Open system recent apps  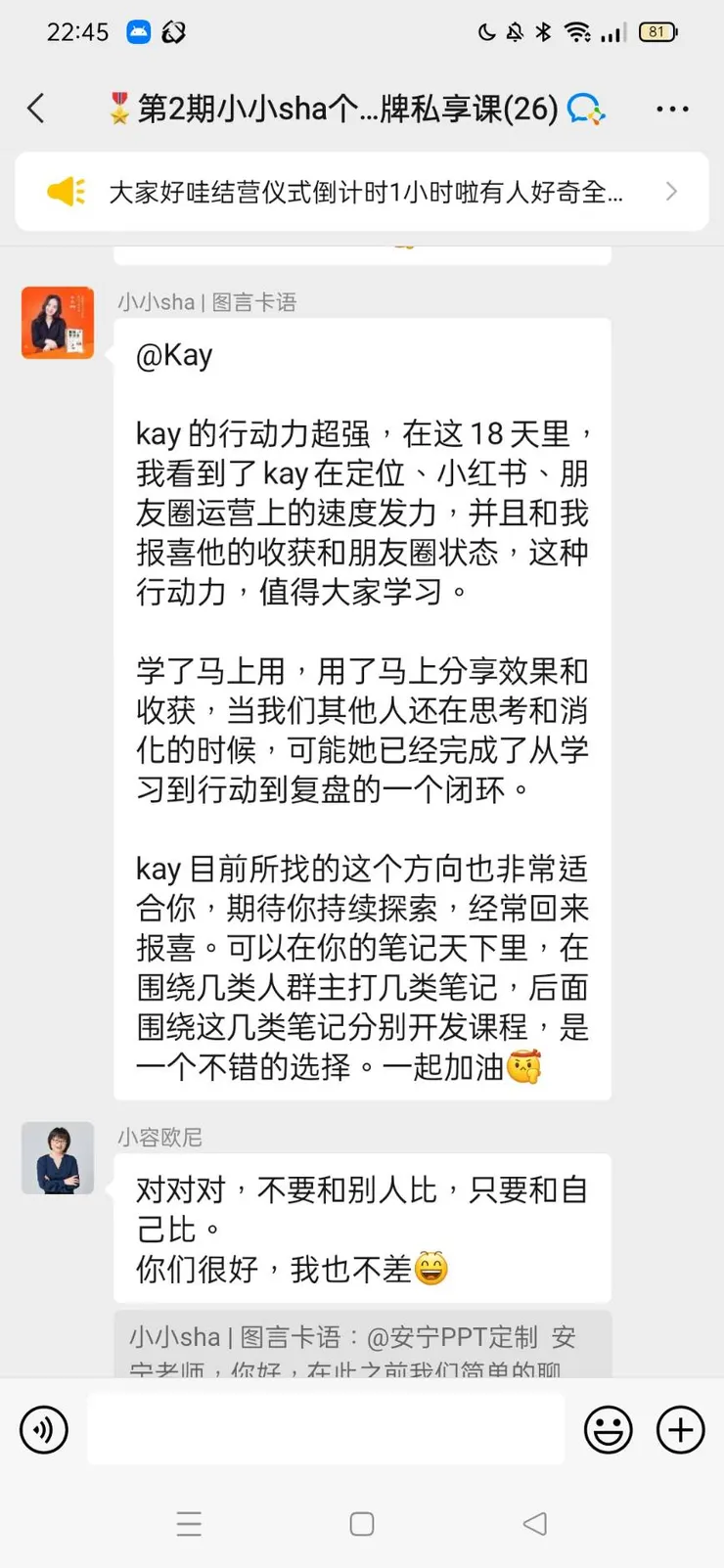189,1523
